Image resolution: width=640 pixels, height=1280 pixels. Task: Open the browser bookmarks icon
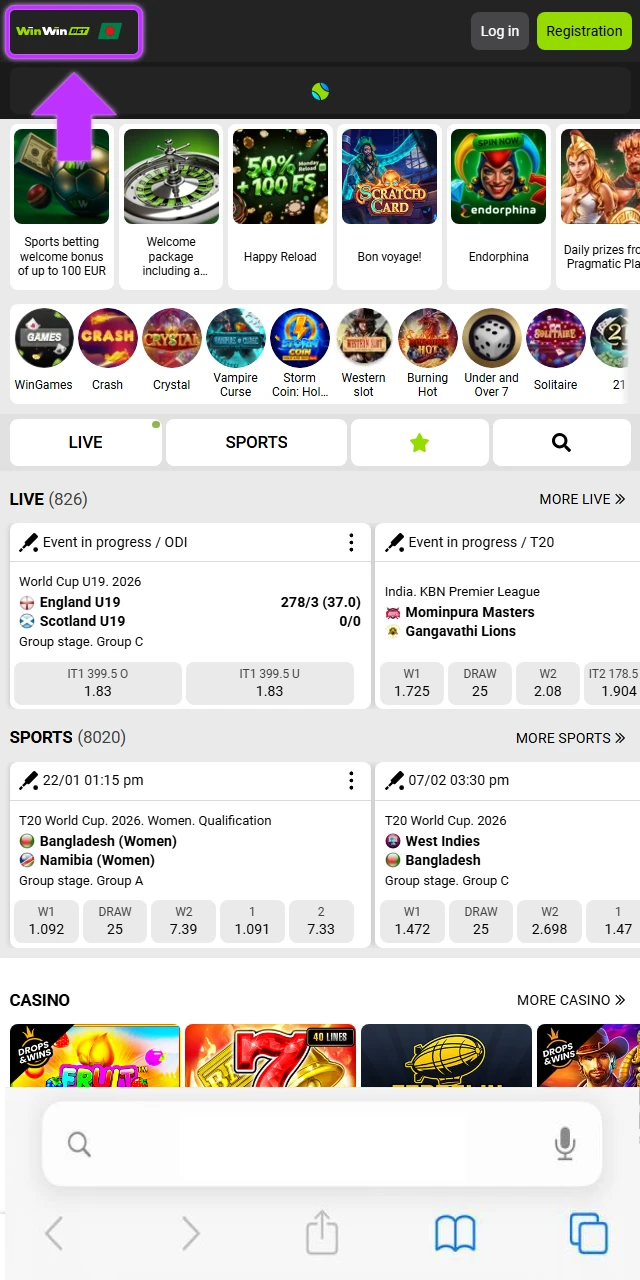click(x=455, y=1233)
